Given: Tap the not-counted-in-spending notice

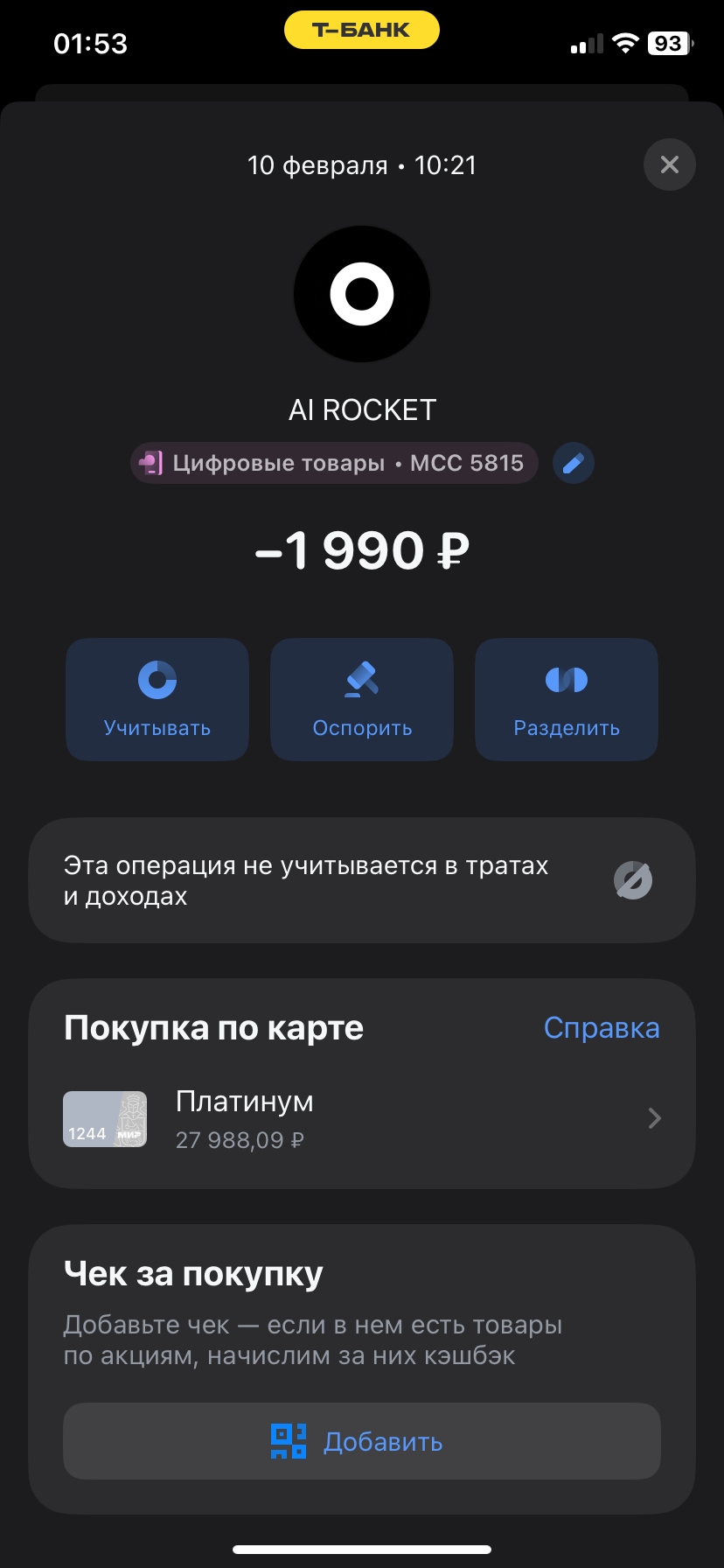Looking at the screenshot, I should pos(362,880).
